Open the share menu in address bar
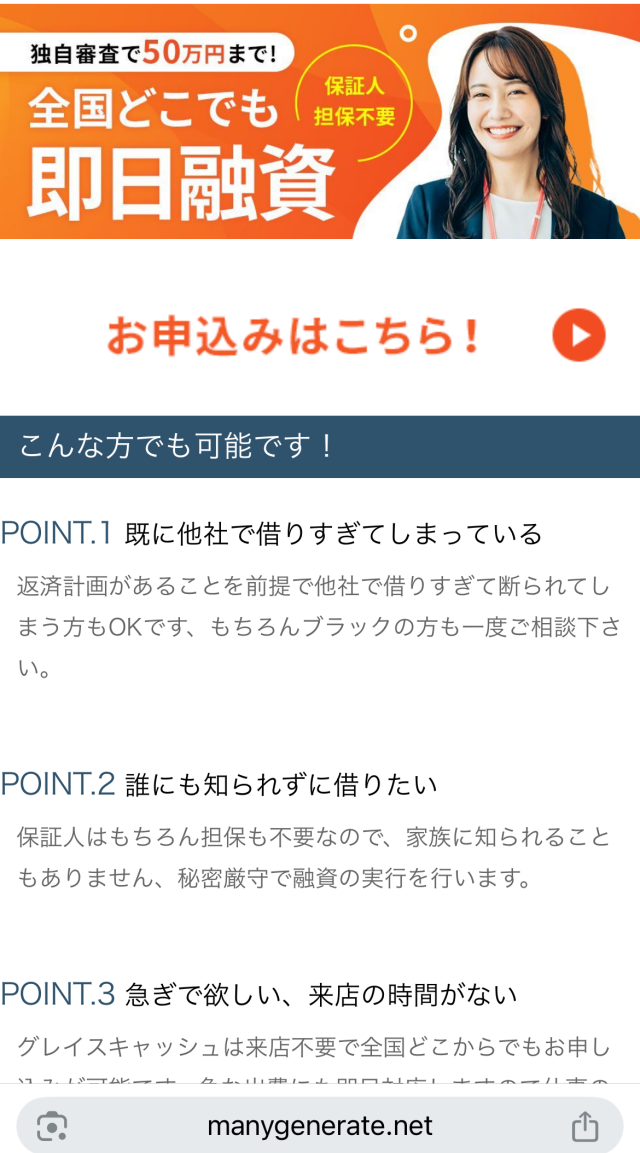640x1153 pixels. point(585,1127)
